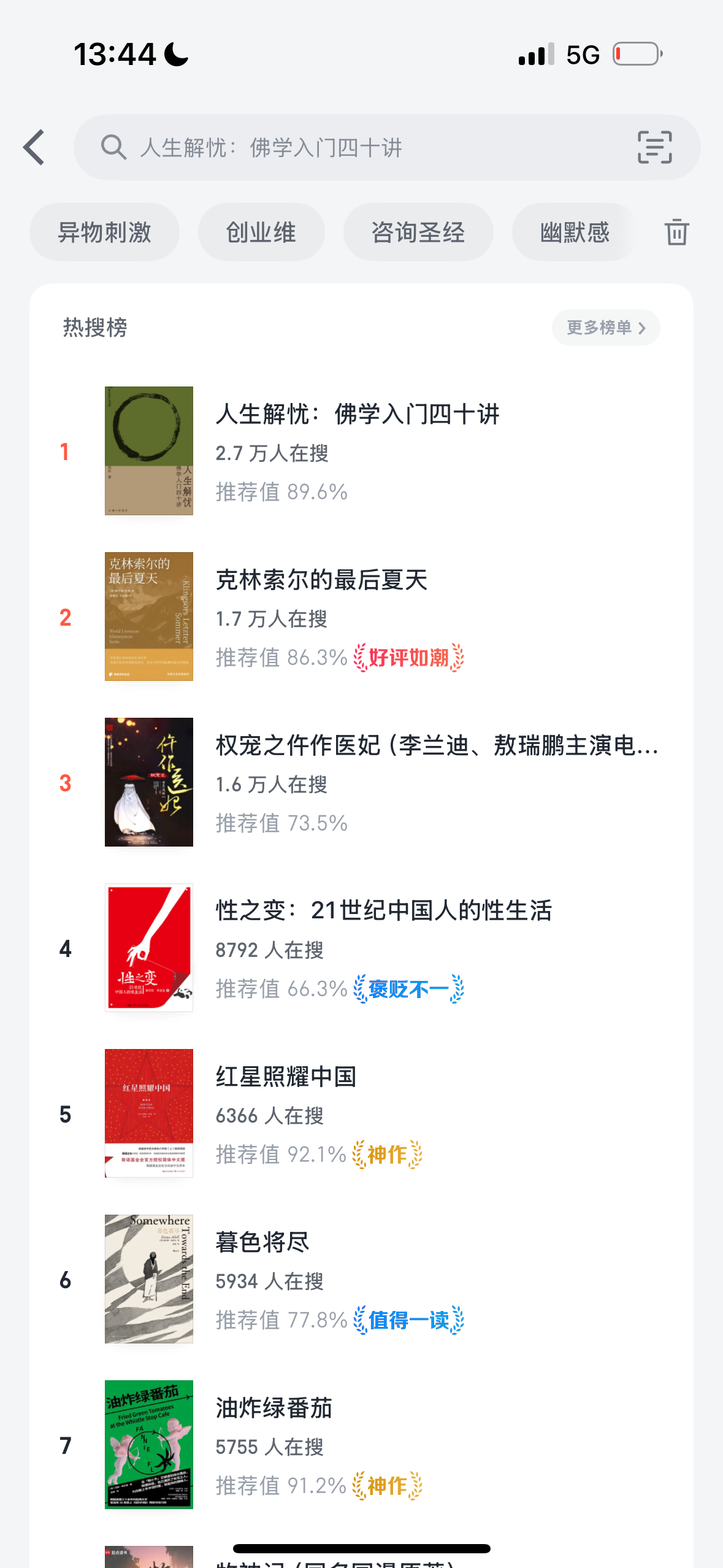Open 性之变：21世纪中国人的性生活
Screen dimensions: 723x1568
tap(361, 948)
